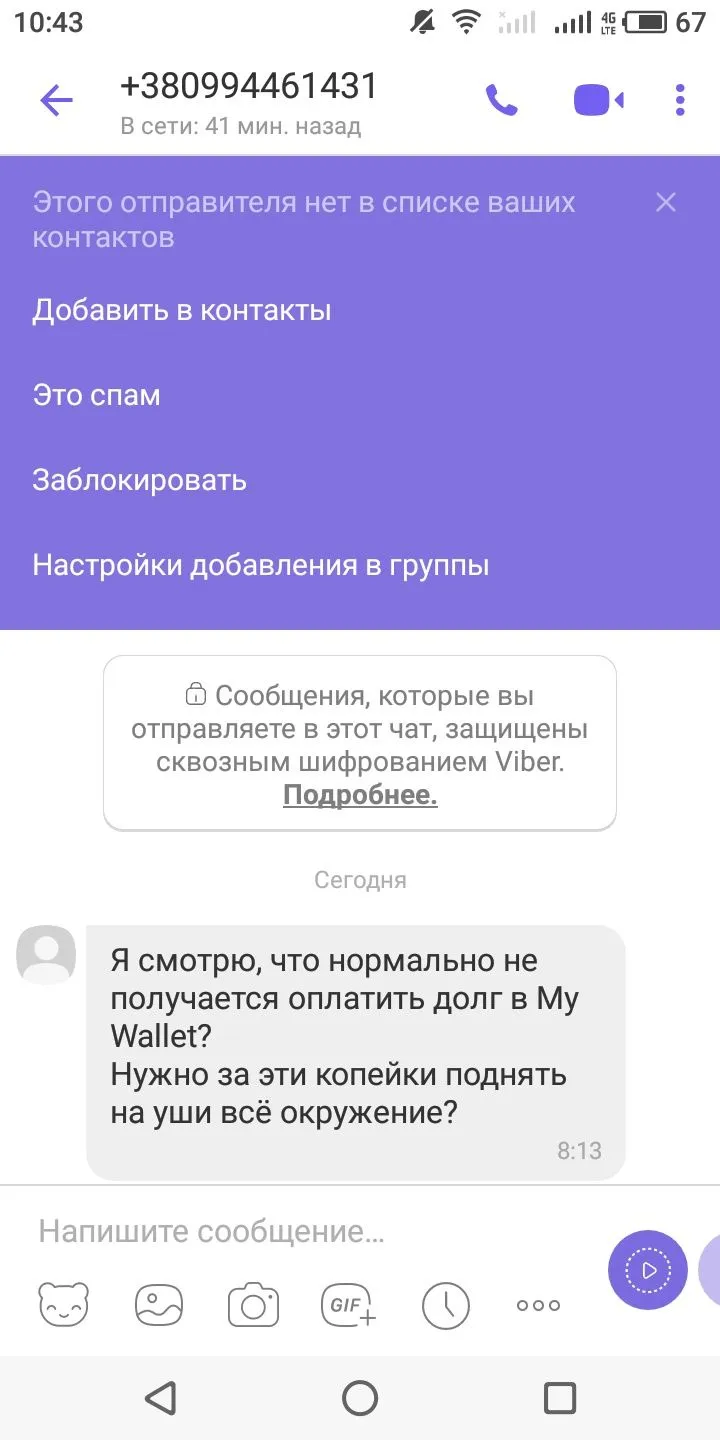Viewport: 720px width, 1440px height.
Task: Start a voice call with this number
Action: 501,100
